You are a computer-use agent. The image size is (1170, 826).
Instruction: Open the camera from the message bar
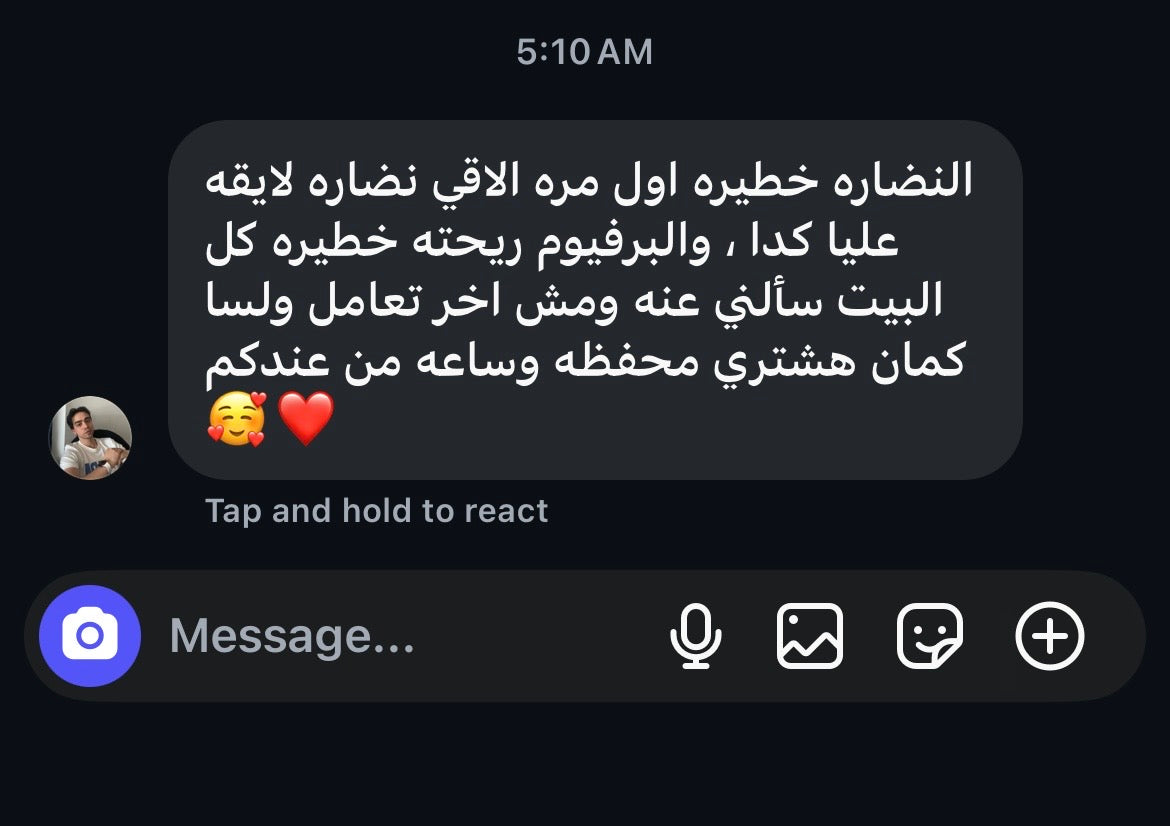point(90,636)
